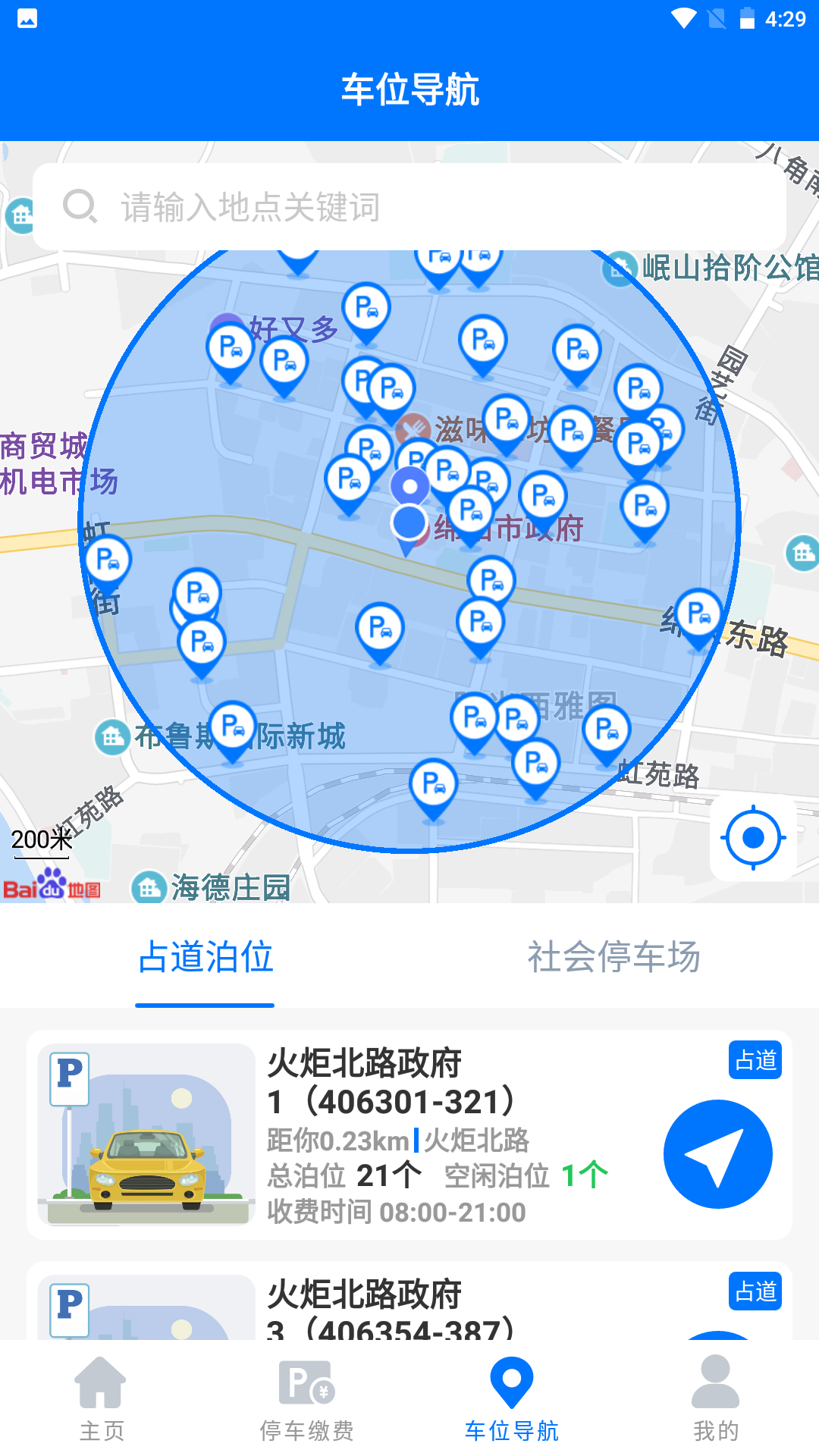The width and height of the screenshot is (819, 1456).
Task: Select the 占道泊位 tab
Action: (x=205, y=958)
